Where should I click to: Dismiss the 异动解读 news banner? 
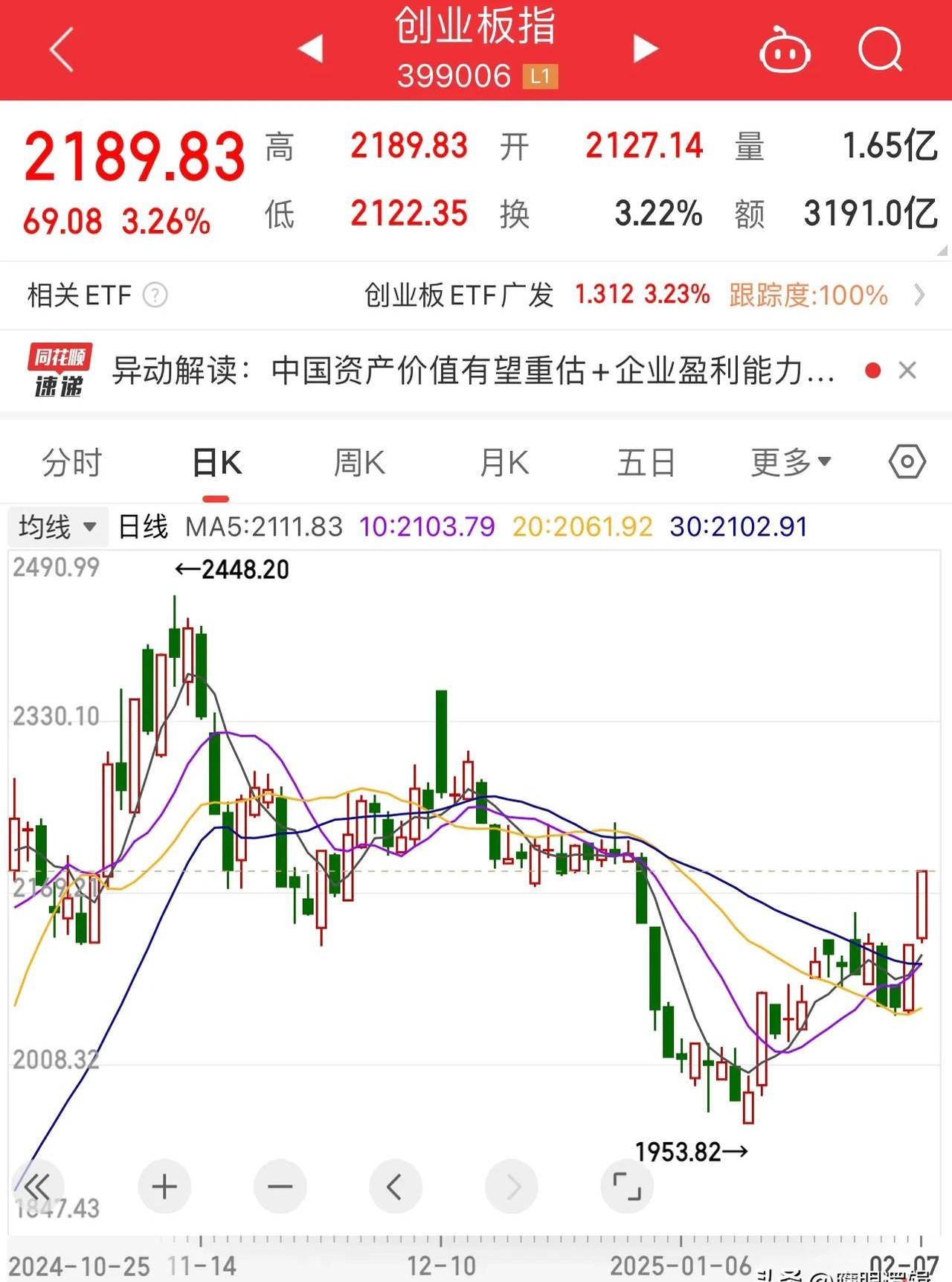coord(908,370)
